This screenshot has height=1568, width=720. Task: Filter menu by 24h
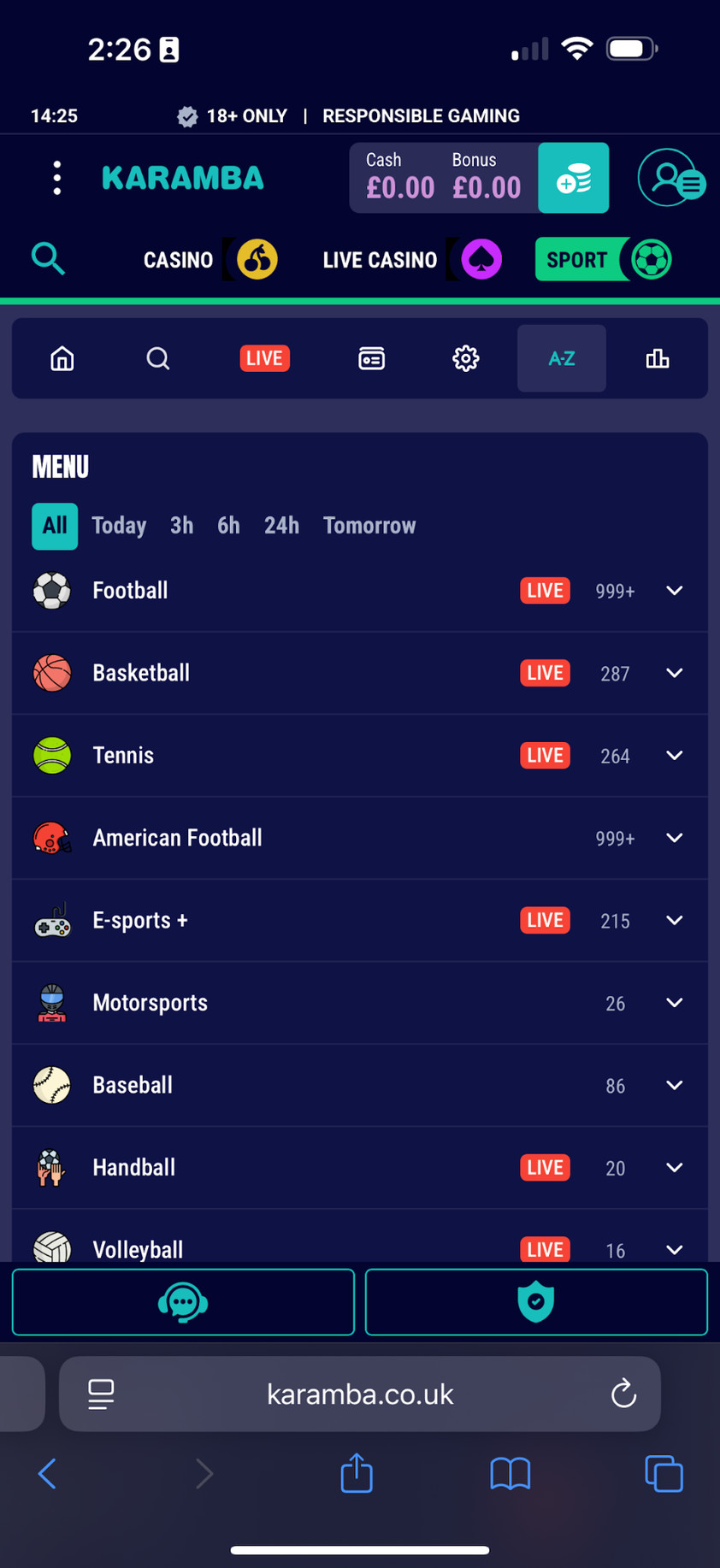click(281, 525)
